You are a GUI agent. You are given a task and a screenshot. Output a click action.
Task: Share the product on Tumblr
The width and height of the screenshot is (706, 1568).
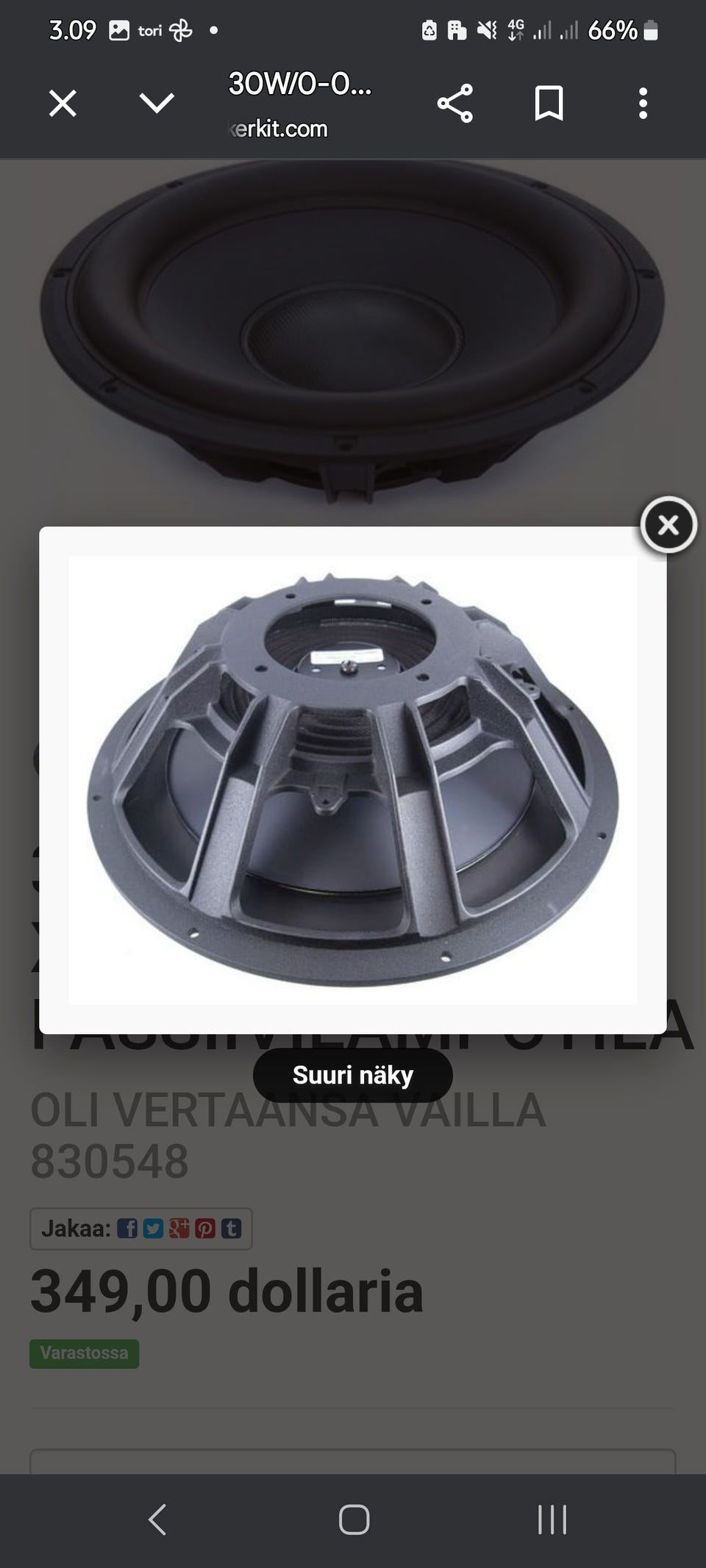(229, 1228)
